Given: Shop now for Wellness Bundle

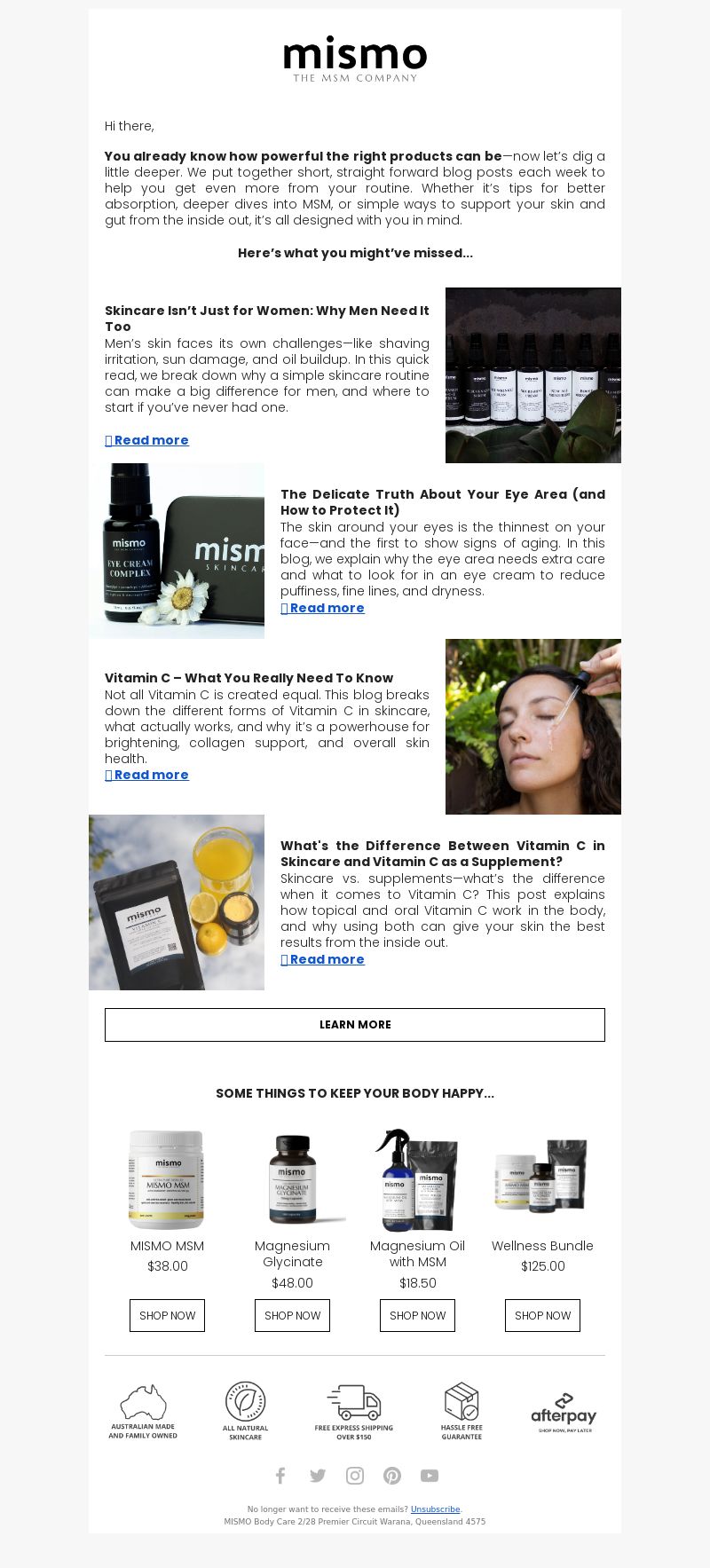Looking at the screenshot, I should 542,1315.
